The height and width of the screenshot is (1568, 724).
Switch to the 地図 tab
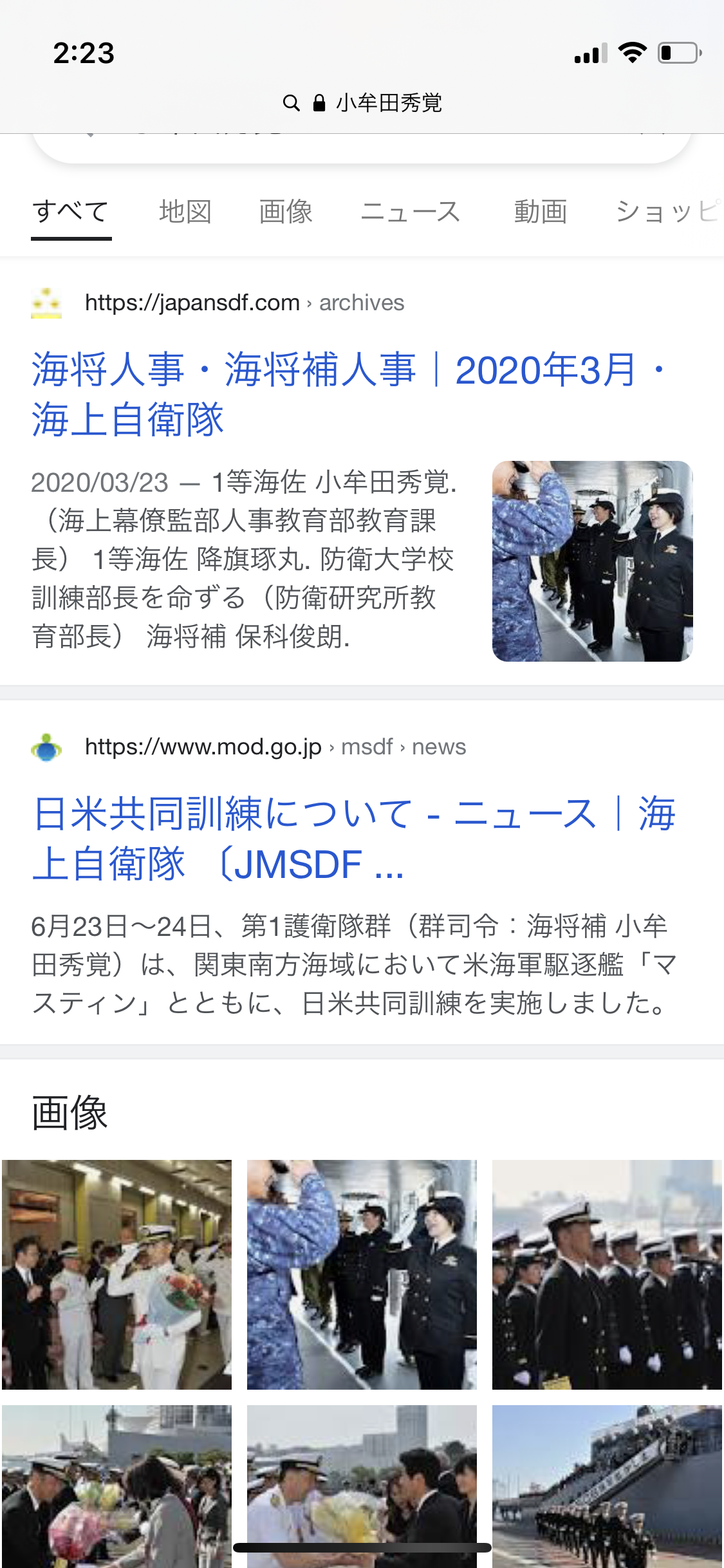185,212
